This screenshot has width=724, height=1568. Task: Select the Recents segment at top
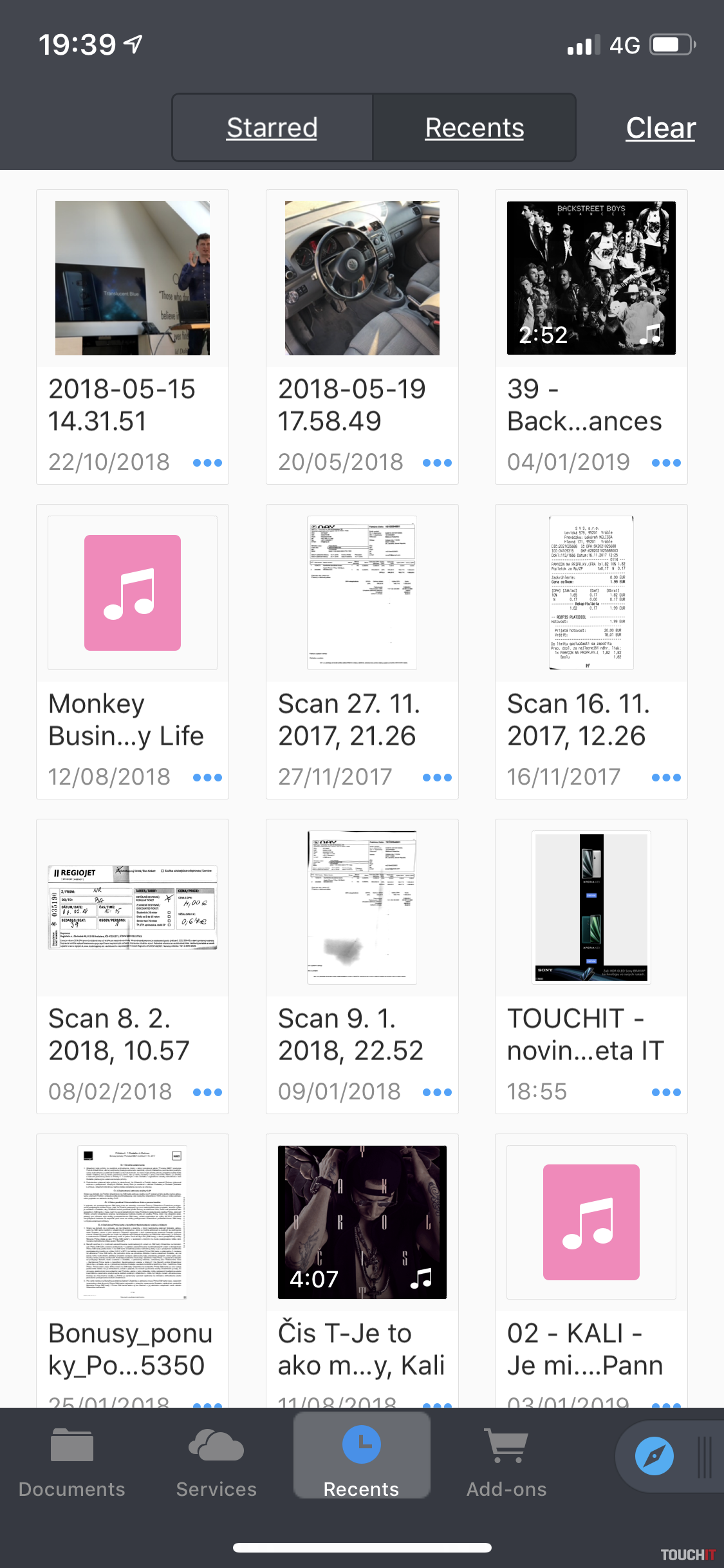(474, 127)
